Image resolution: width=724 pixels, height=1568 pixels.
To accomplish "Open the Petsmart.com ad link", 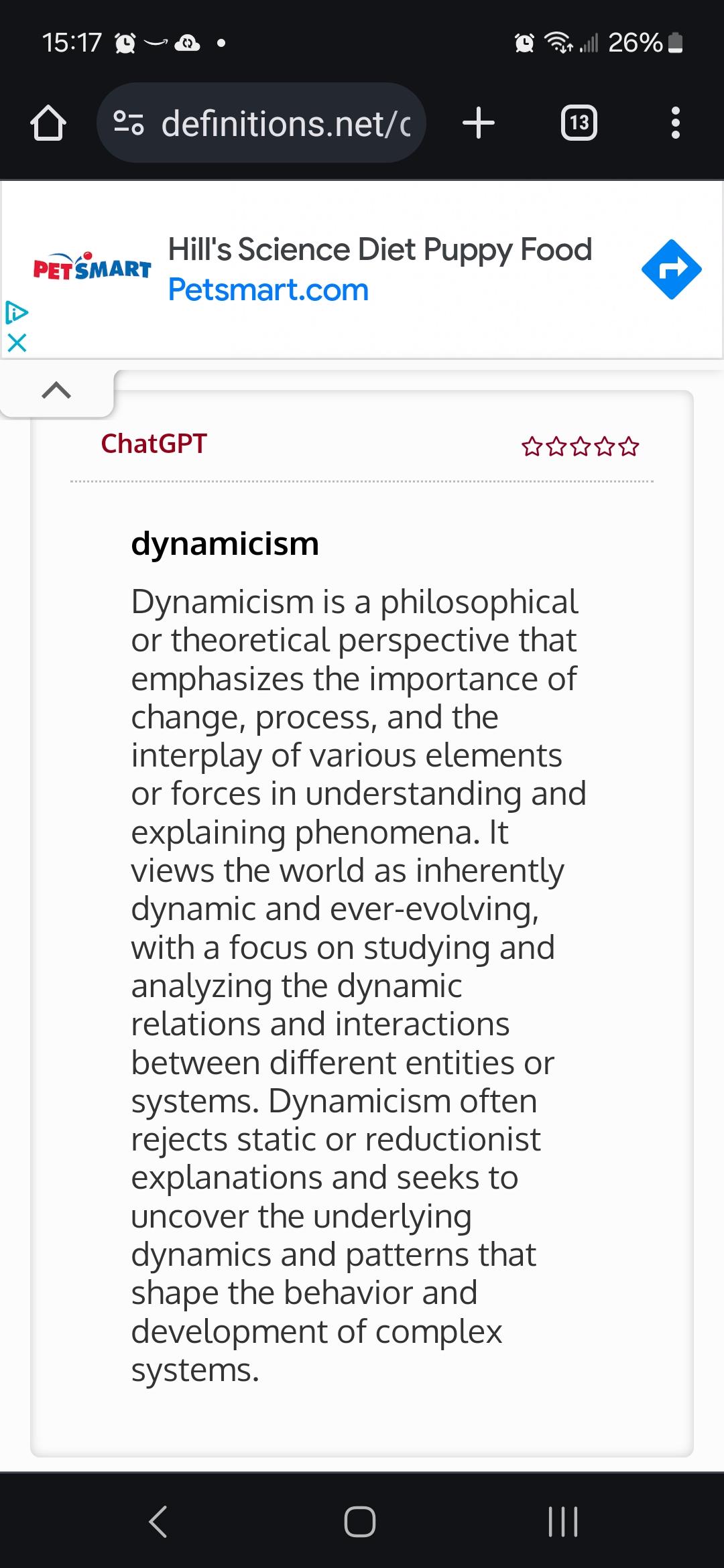I will [268, 289].
